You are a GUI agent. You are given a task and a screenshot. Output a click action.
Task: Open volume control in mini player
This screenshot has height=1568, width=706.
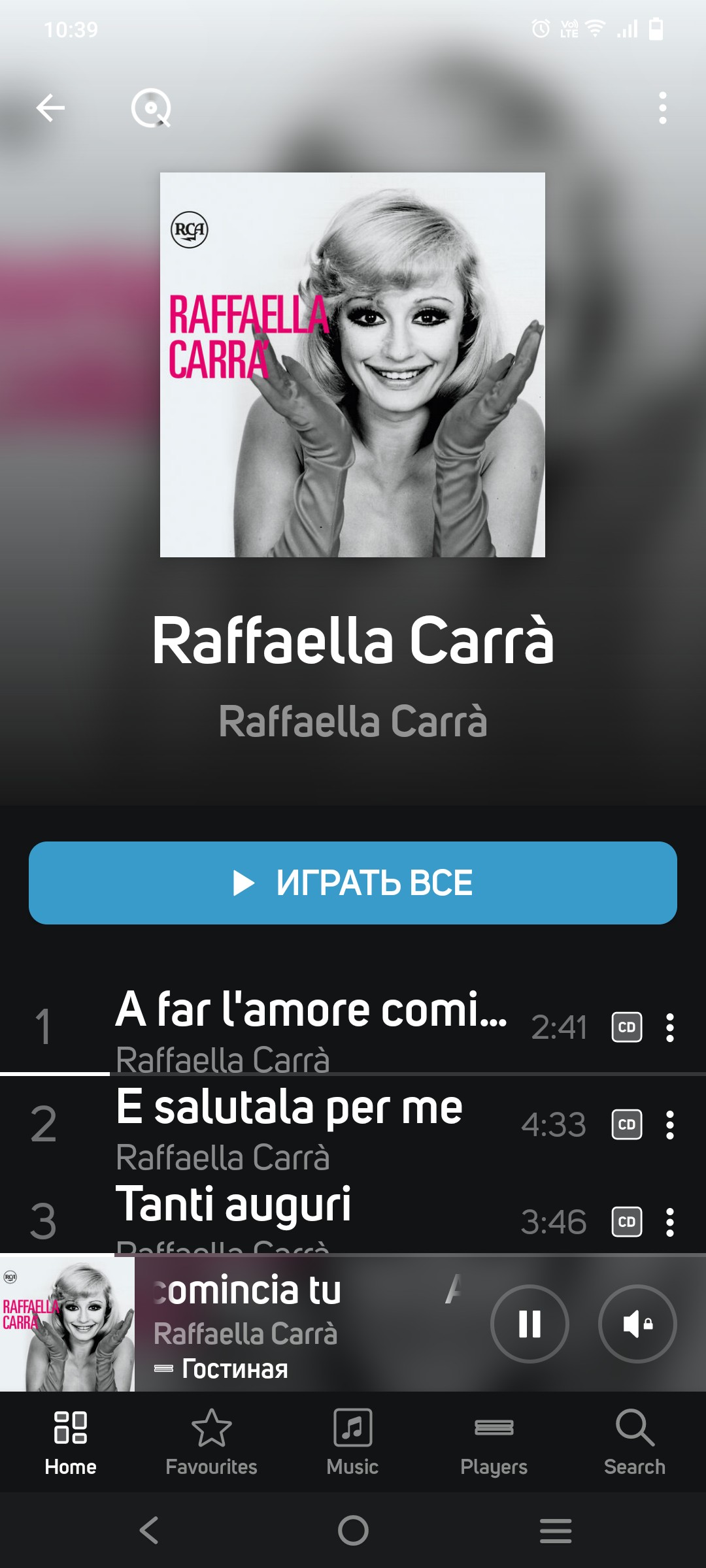coord(637,1324)
